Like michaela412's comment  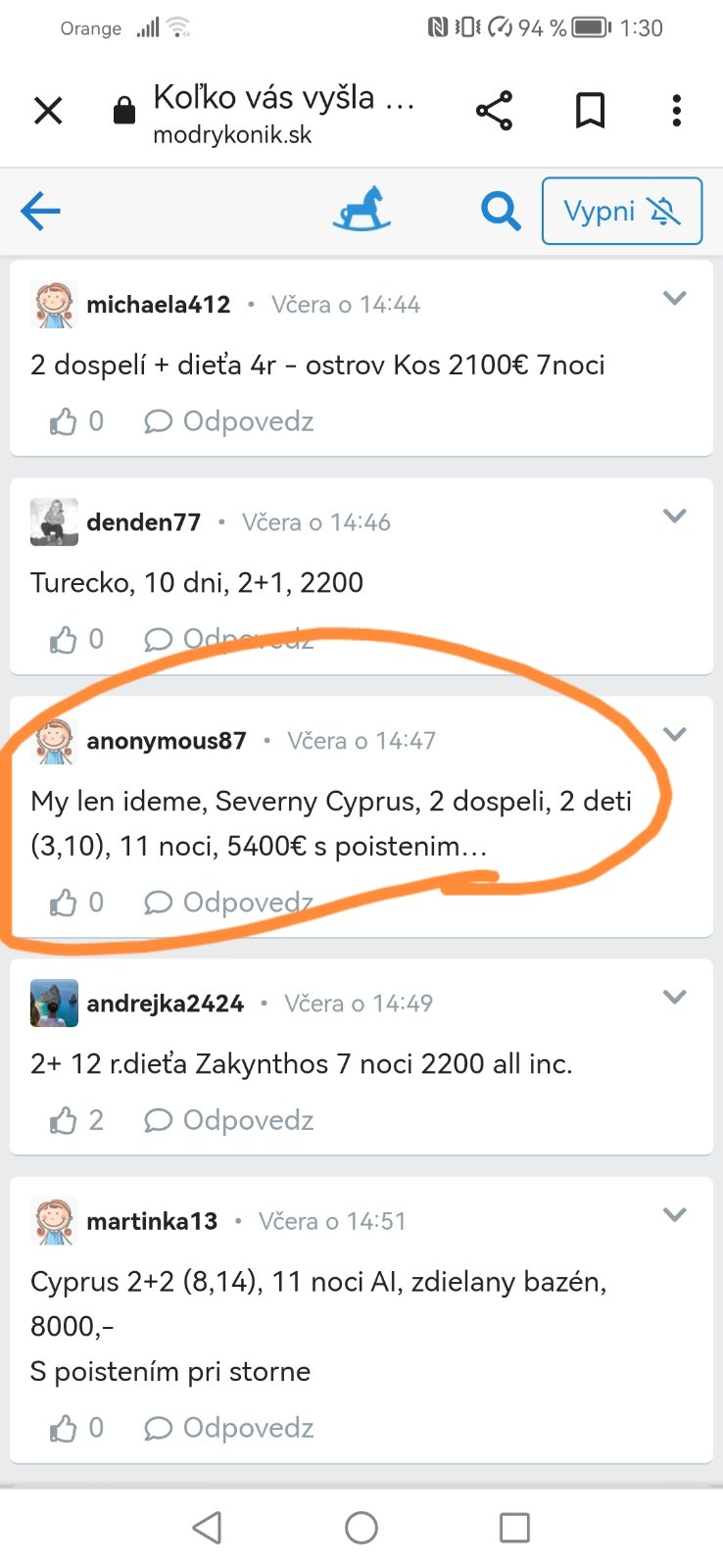tap(65, 421)
